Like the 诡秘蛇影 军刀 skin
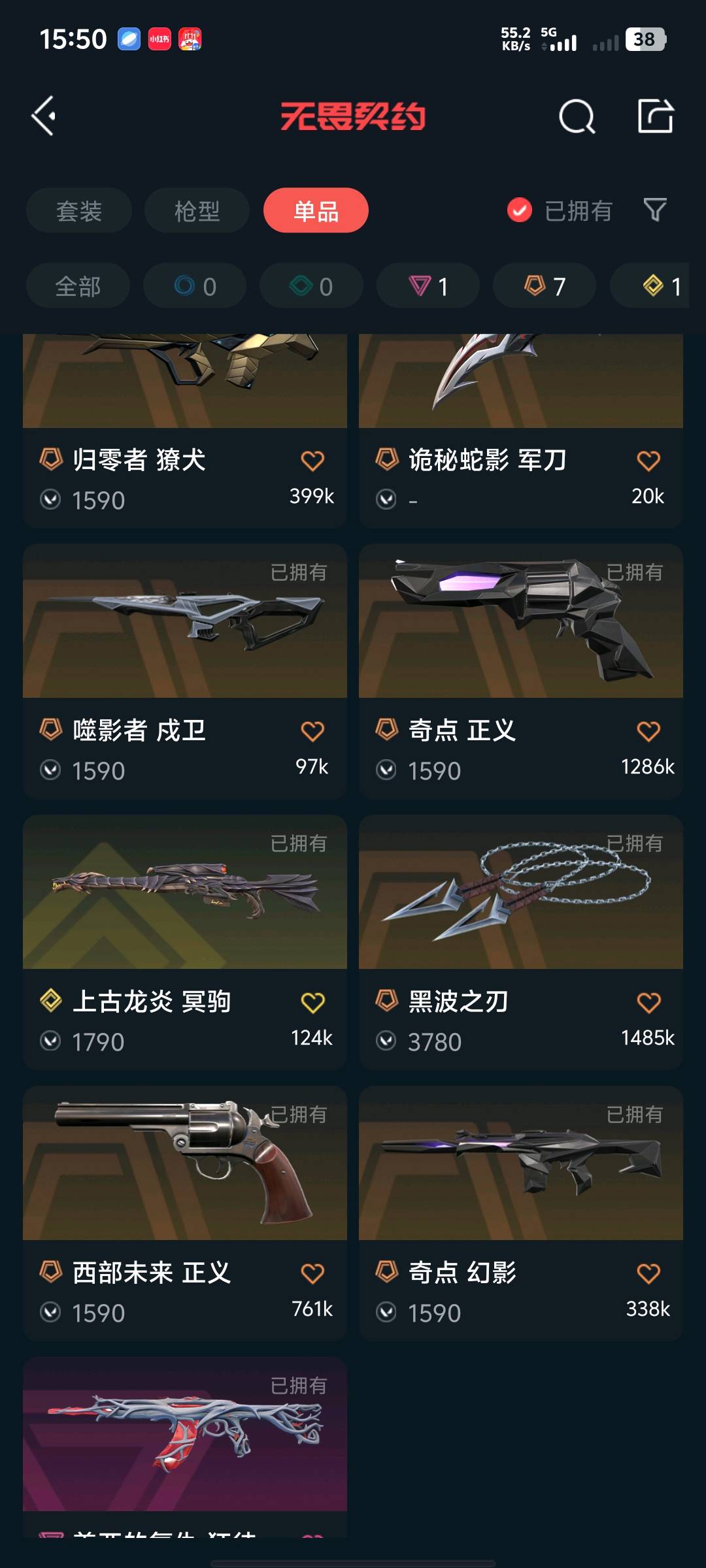Image resolution: width=706 pixels, height=1568 pixels. coord(648,461)
